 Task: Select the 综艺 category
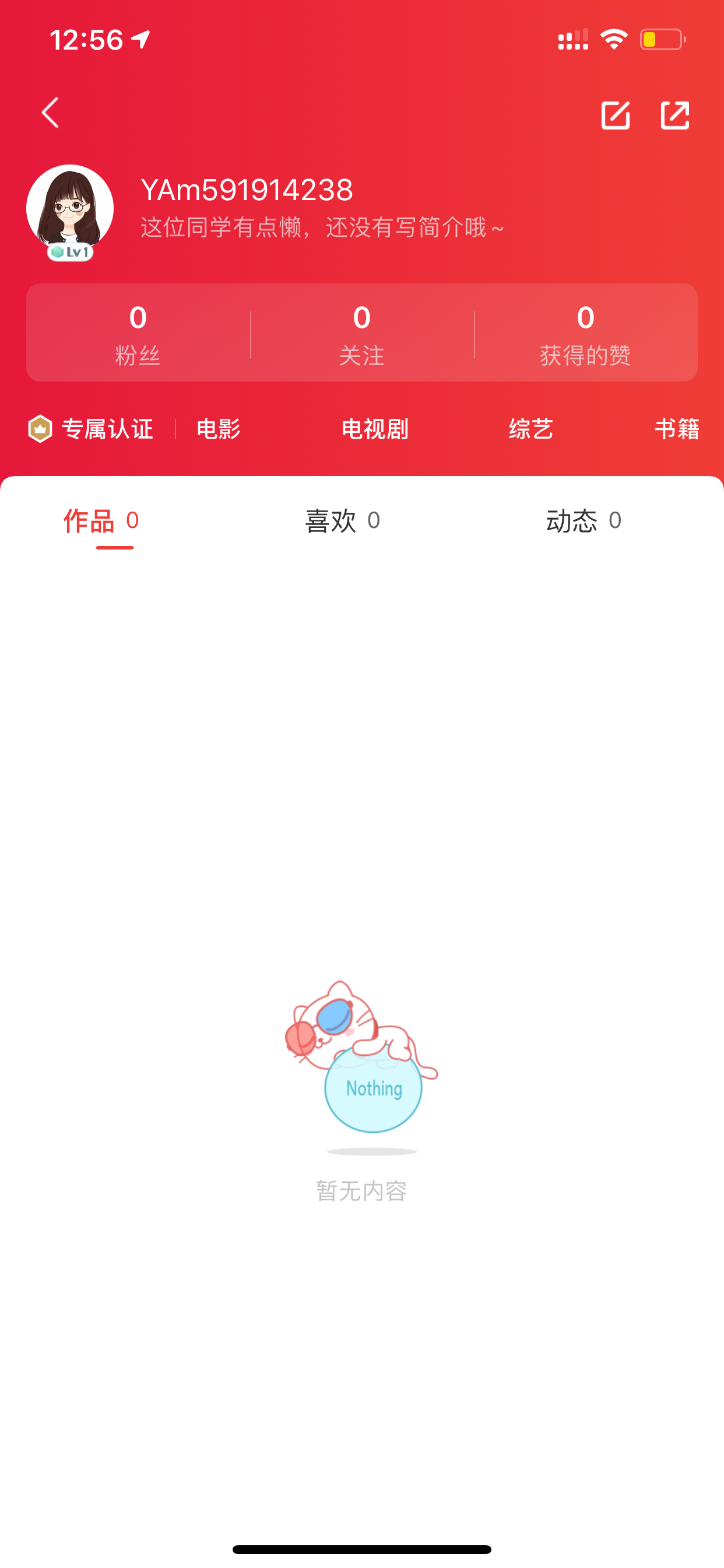tap(531, 429)
